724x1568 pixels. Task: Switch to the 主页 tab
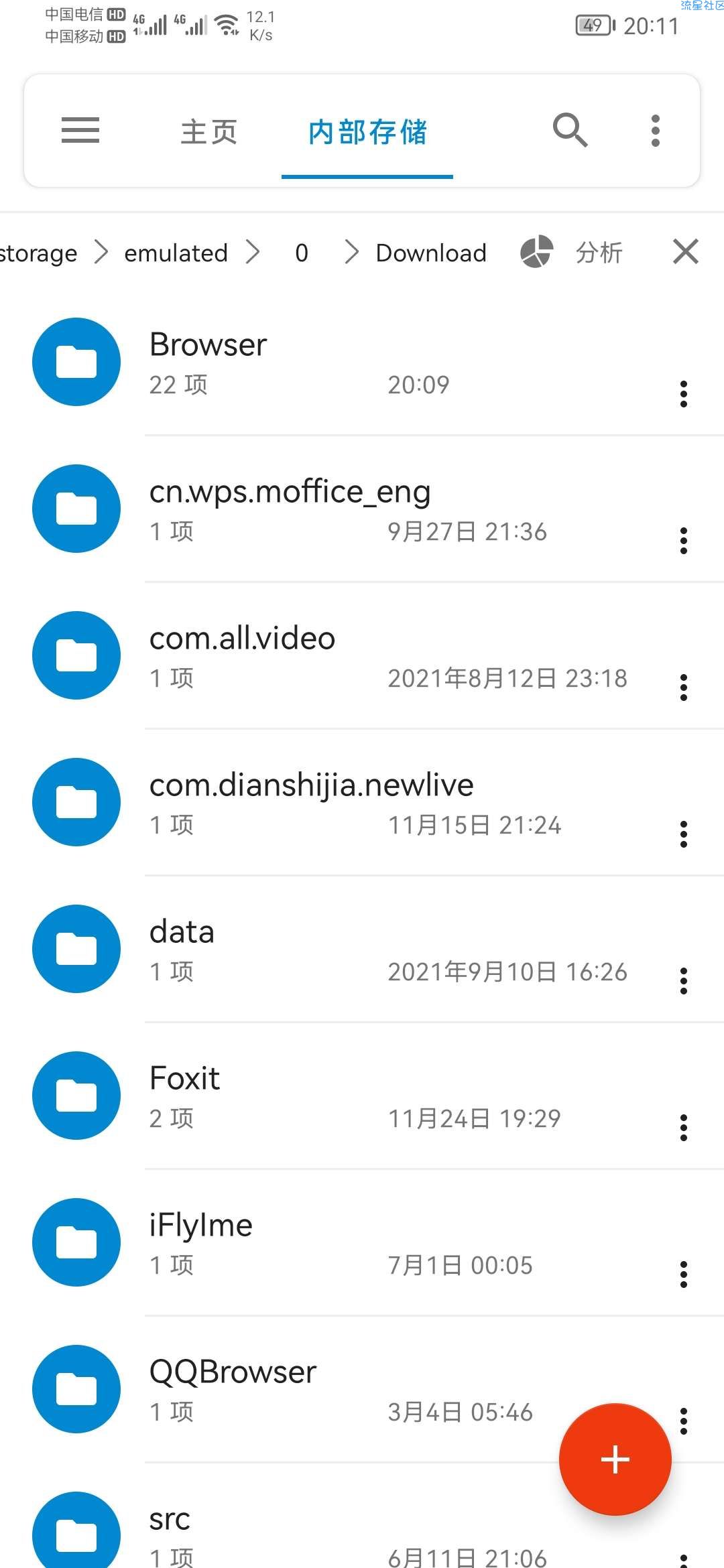[x=208, y=131]
